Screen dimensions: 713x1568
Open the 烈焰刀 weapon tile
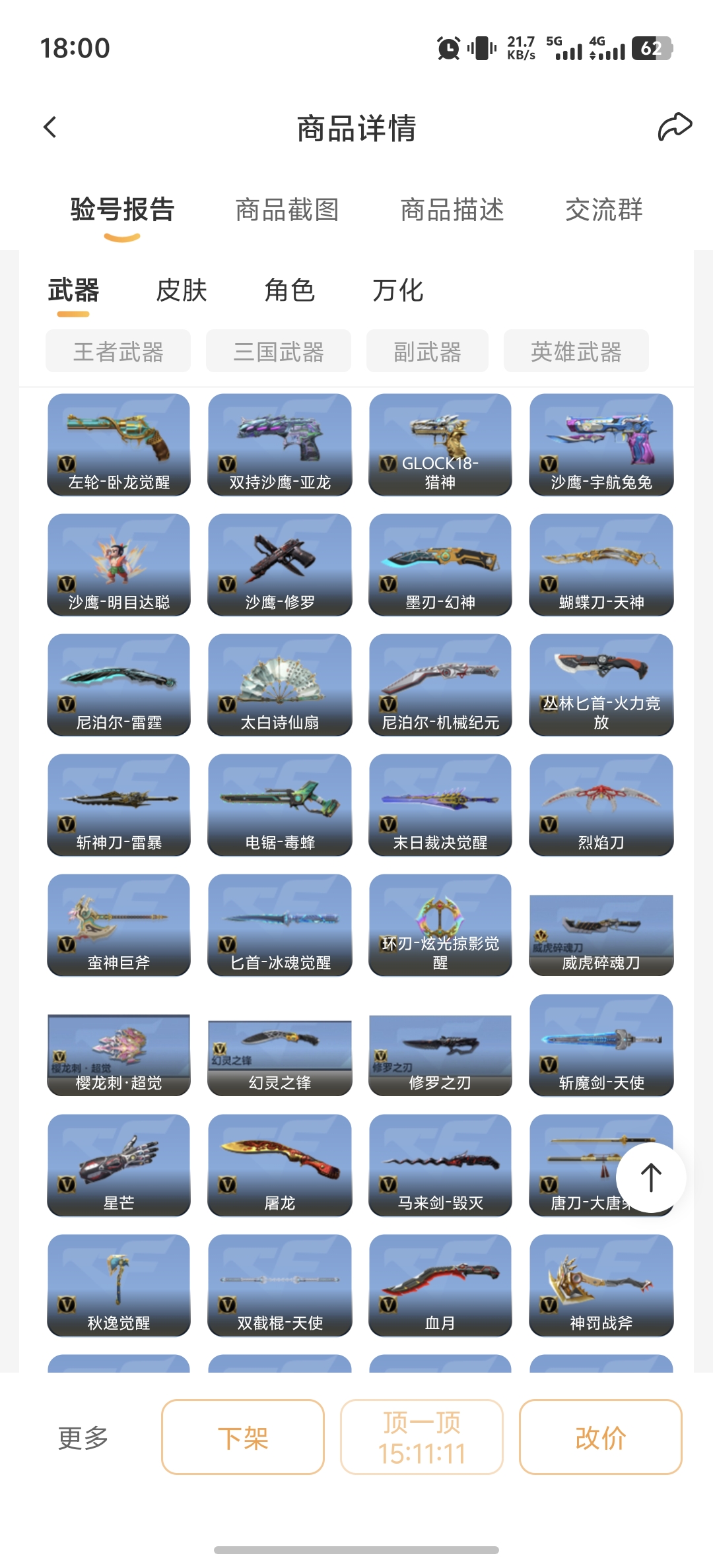[601, 805]
